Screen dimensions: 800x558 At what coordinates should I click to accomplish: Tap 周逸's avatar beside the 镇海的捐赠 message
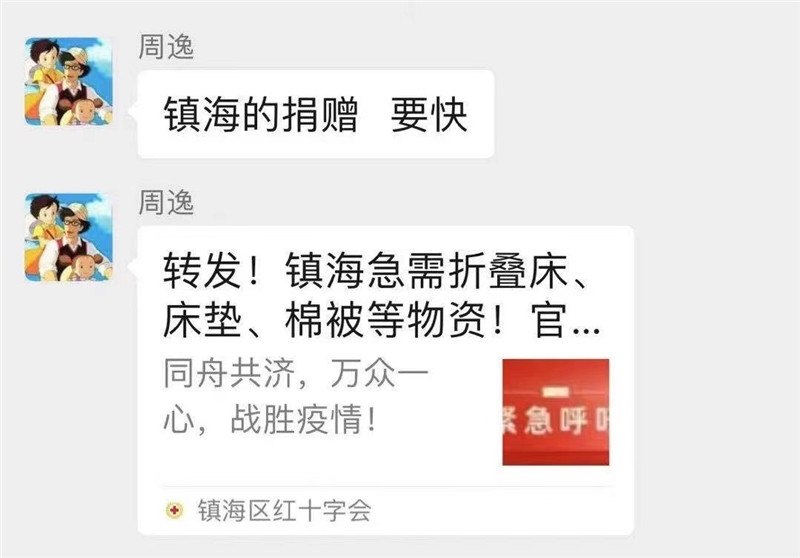68,82
